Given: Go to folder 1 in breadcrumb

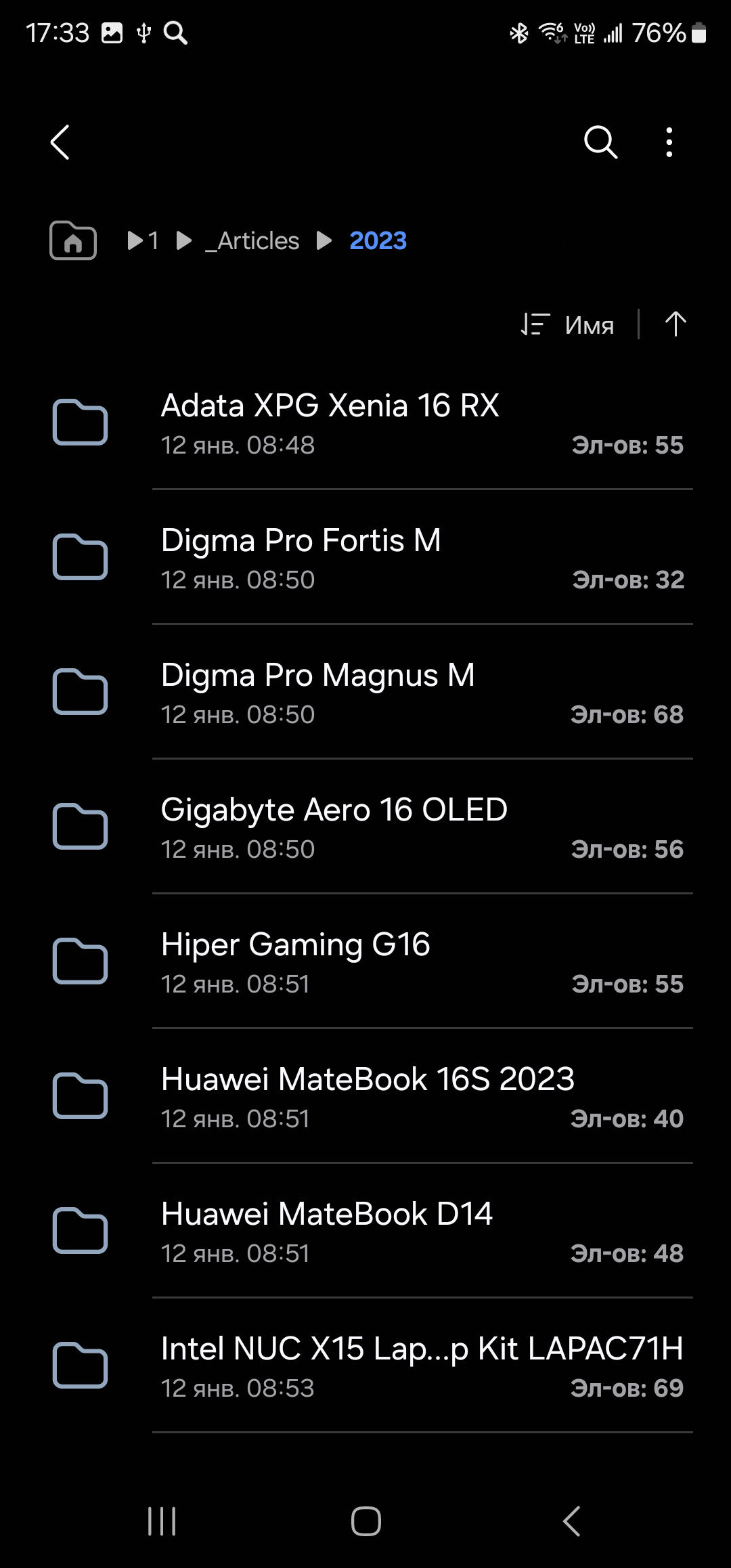Looking at the screenshot, I should [x=153, y=241].
